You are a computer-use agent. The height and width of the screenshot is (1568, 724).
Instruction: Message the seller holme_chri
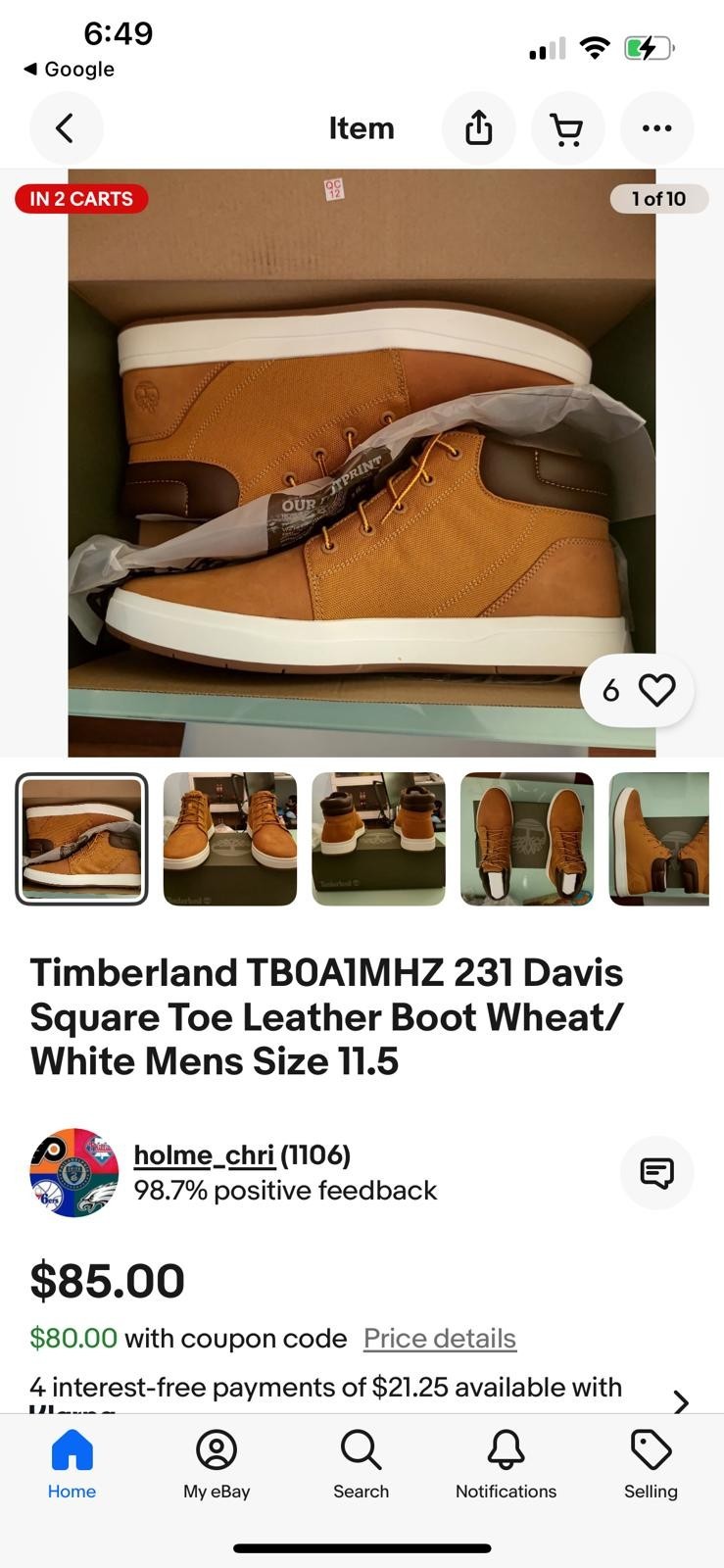[656, 1172]
